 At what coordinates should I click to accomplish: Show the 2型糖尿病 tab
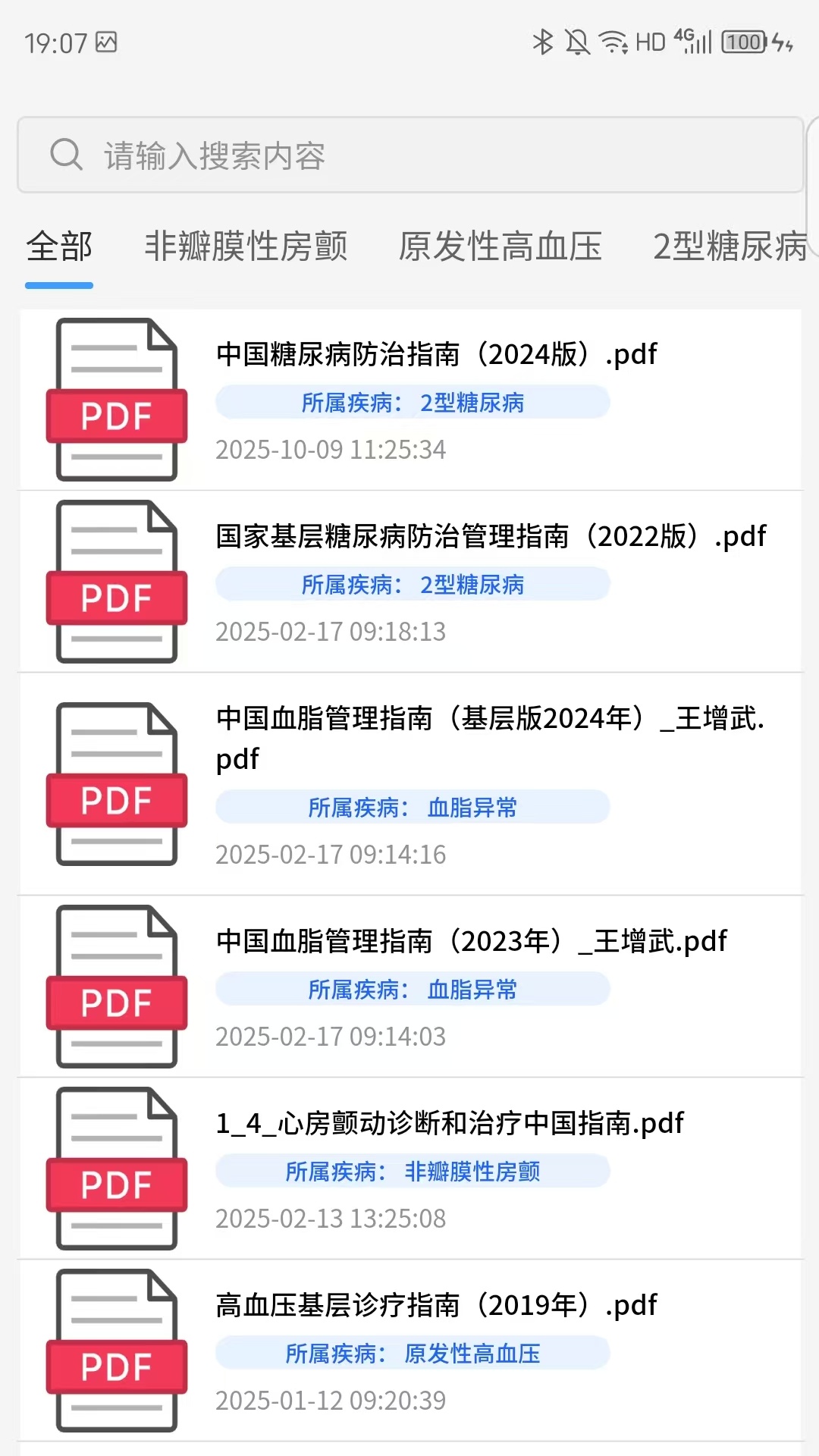[730, 247]
